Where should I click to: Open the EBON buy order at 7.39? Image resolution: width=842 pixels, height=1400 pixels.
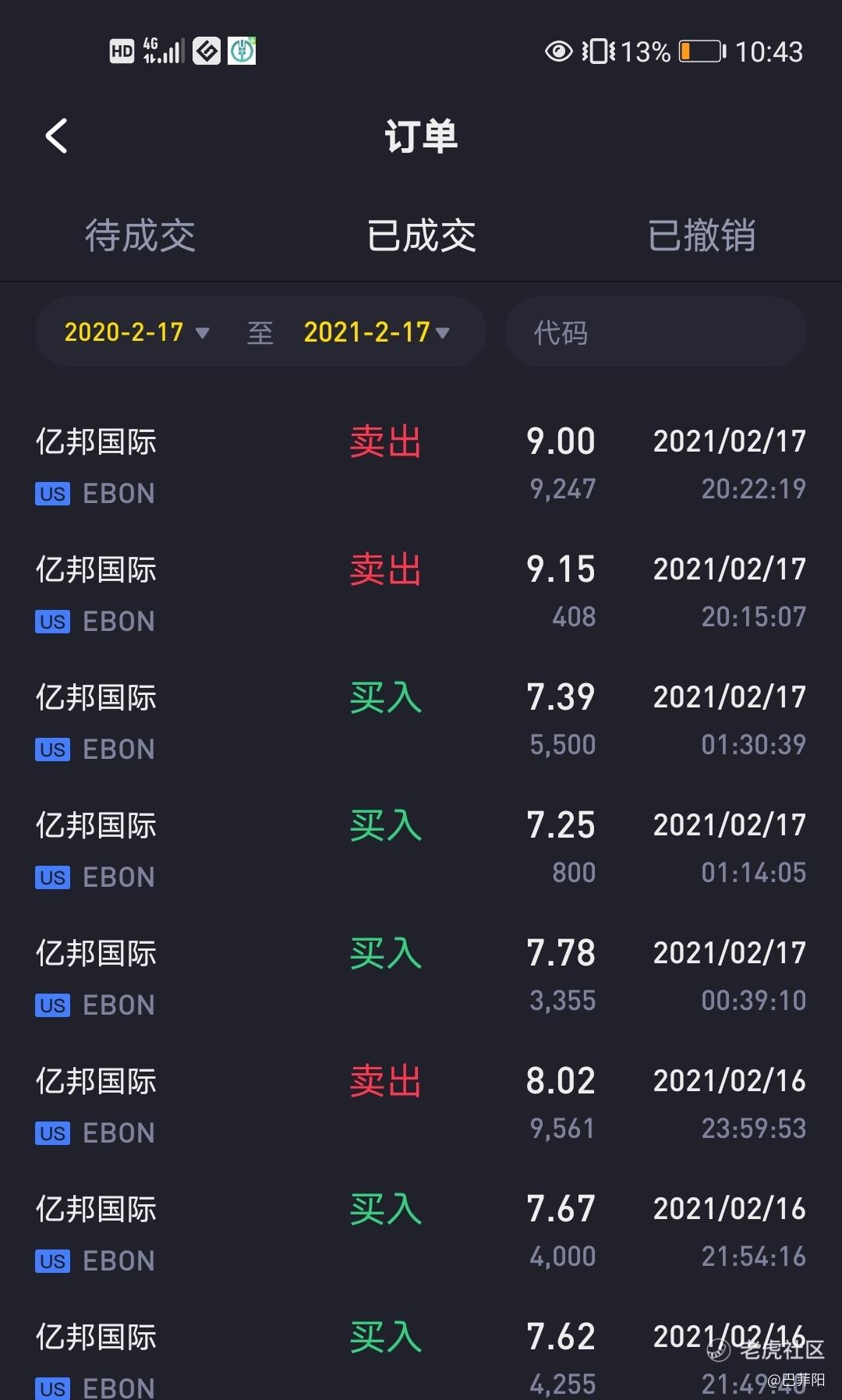(421, 721)
